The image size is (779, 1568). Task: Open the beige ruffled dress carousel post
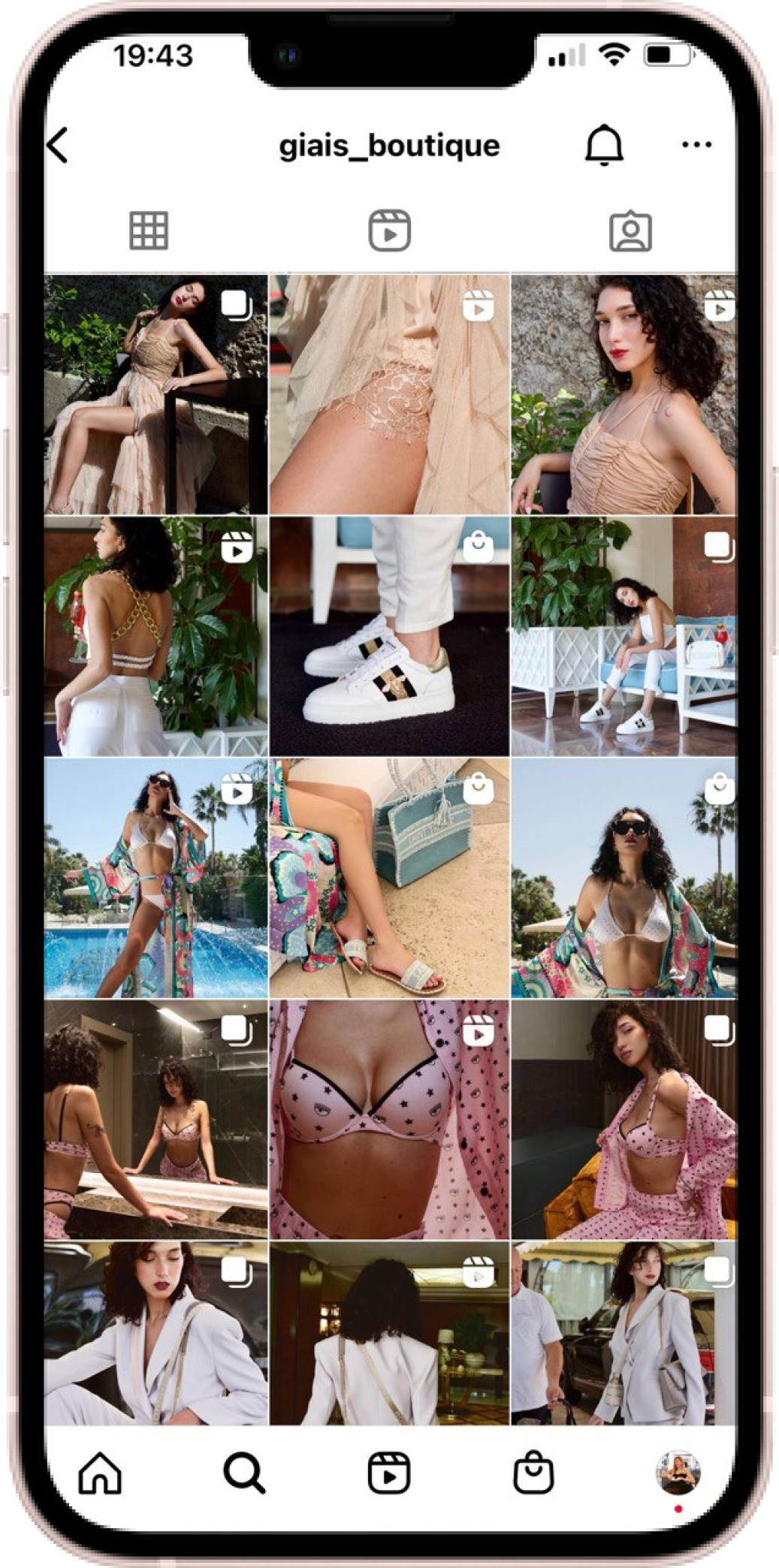click(155, 394)
